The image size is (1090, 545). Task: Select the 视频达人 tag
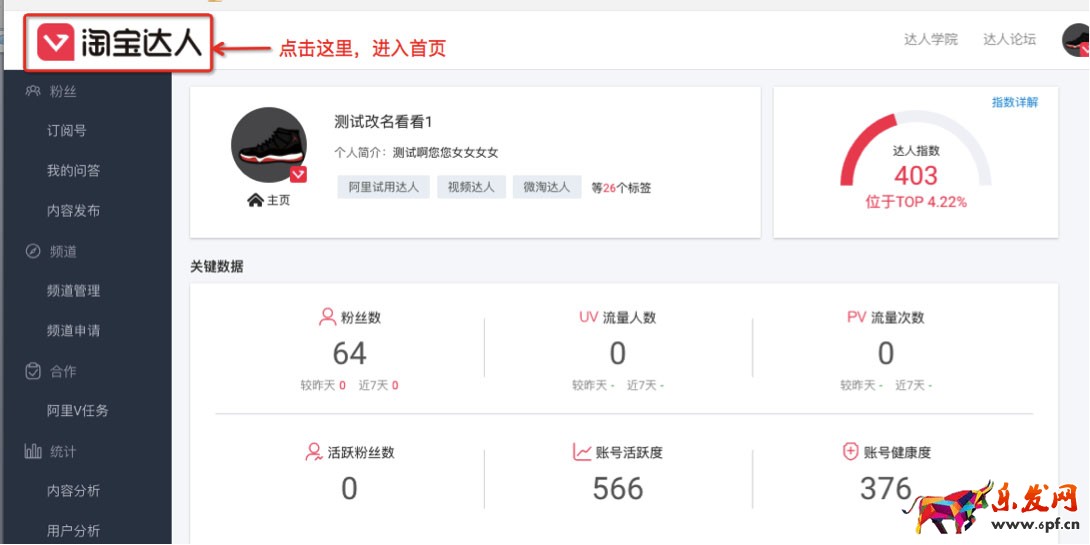[471, 187]
